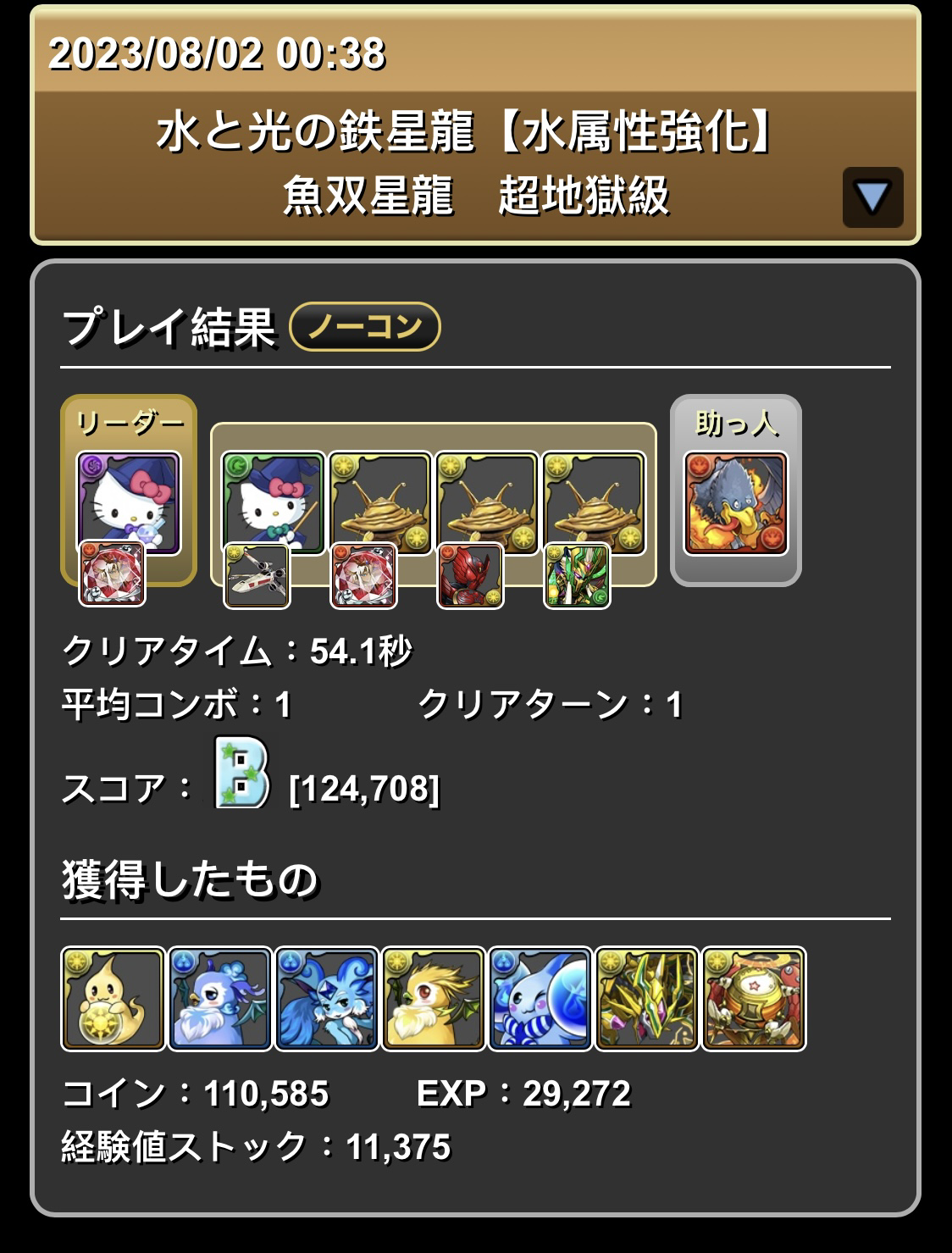Open the green Hello Kitty sub monster
Screen dimensions: 952x1253
273,501
